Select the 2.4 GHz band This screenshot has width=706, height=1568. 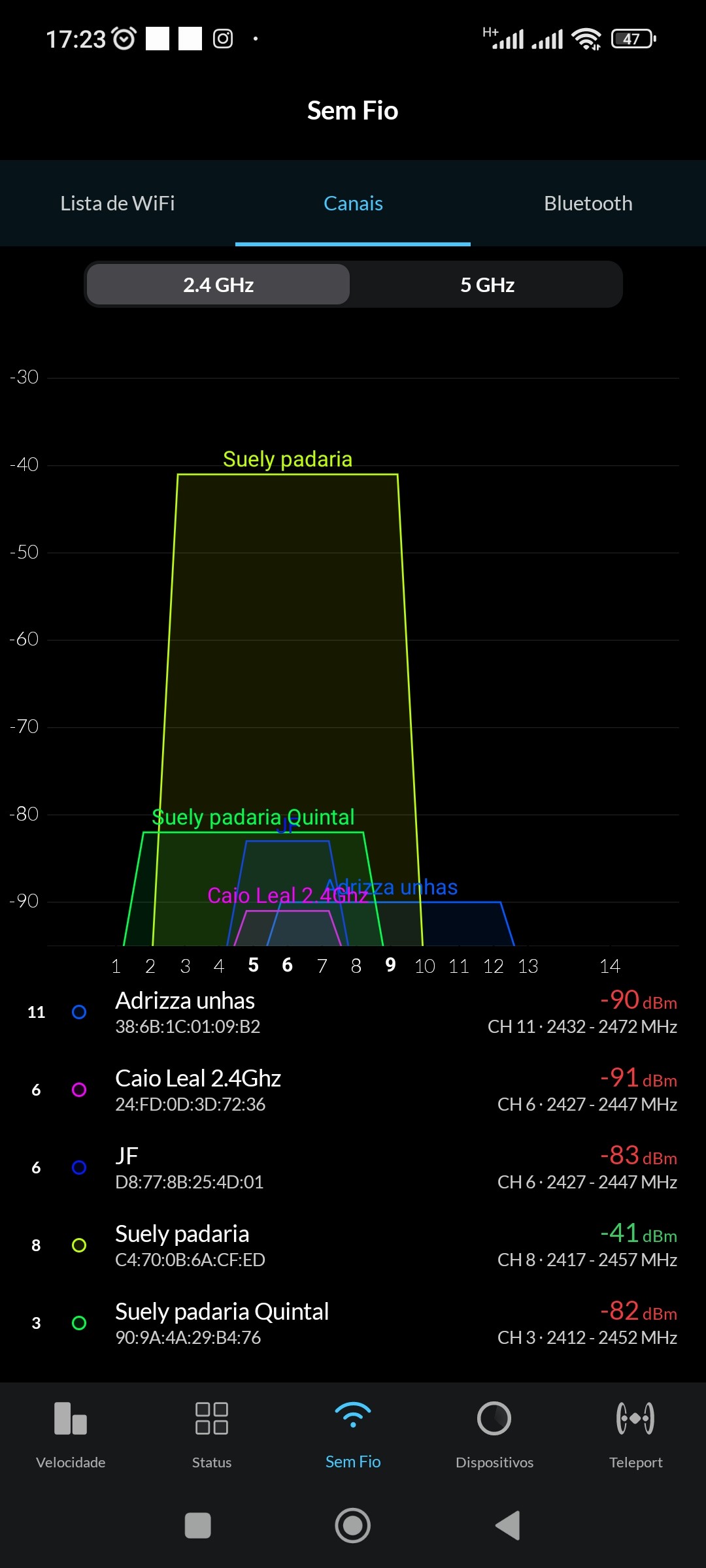pyautogui.click(x=218, y=285)
